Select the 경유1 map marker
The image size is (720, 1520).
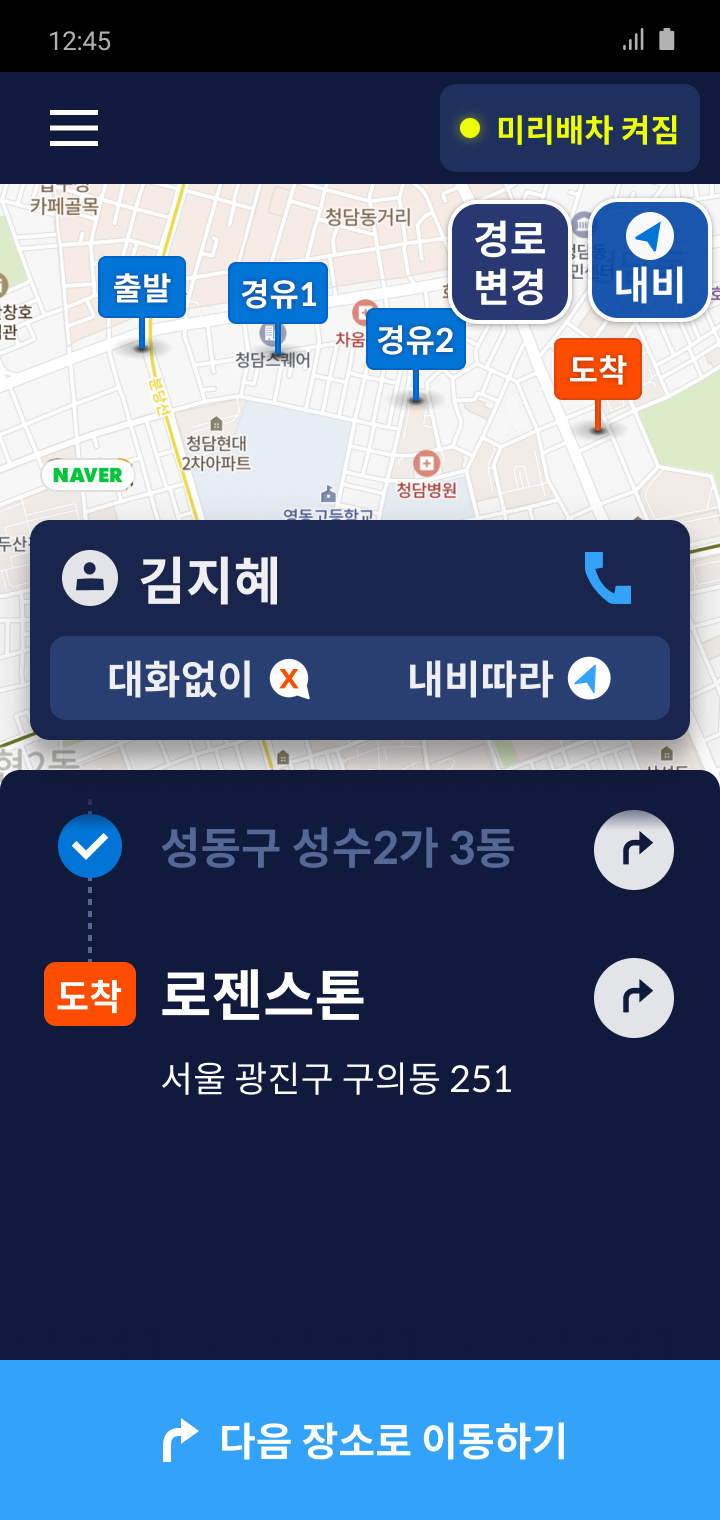click(278, 294)
